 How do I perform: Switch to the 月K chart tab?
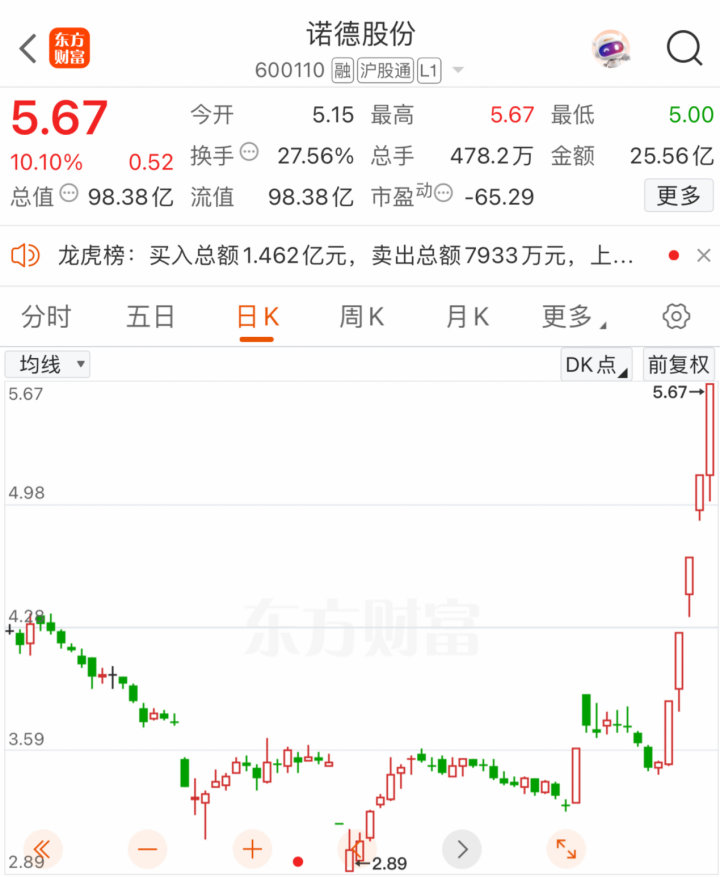[x=467, y=317]
